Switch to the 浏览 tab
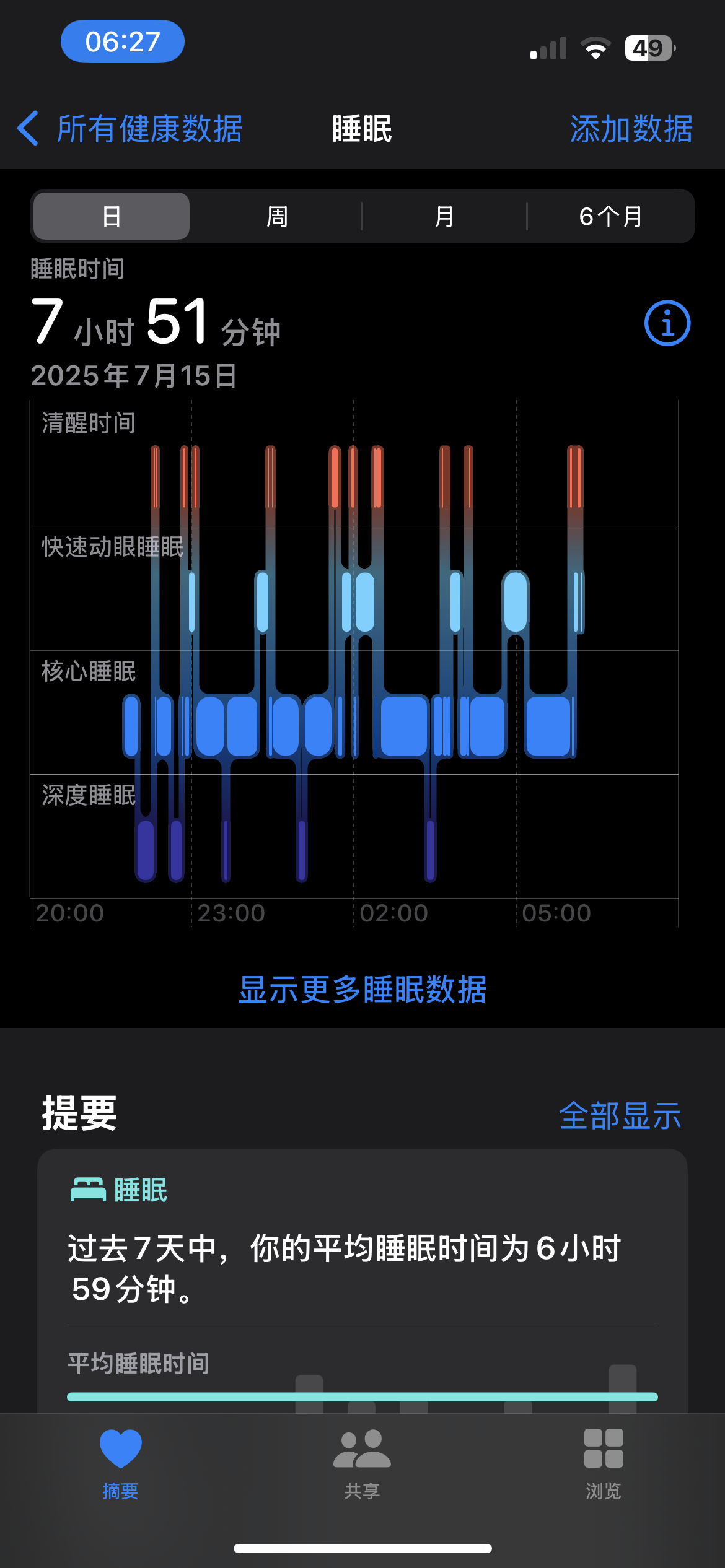 (x=604, y=1464)
